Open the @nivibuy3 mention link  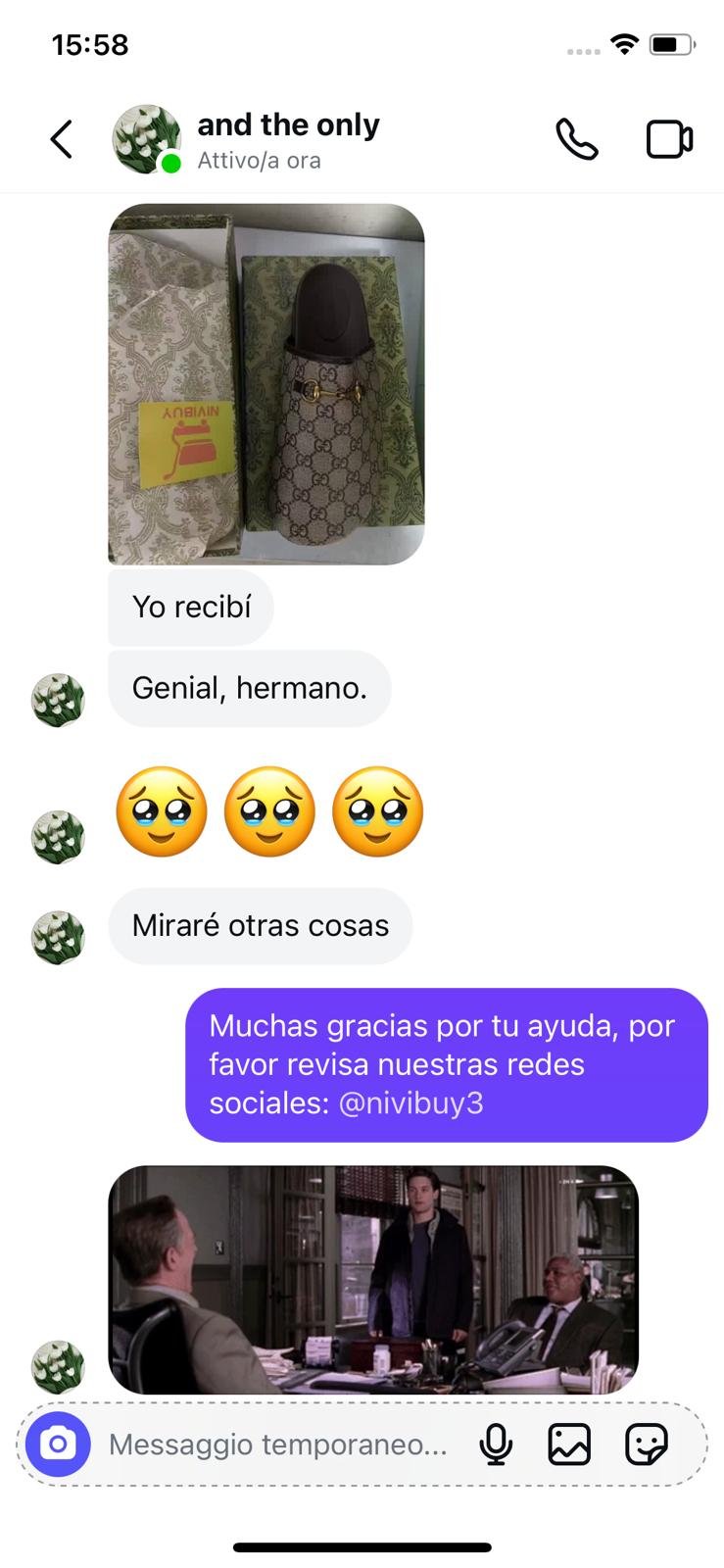click(410, 1103)
